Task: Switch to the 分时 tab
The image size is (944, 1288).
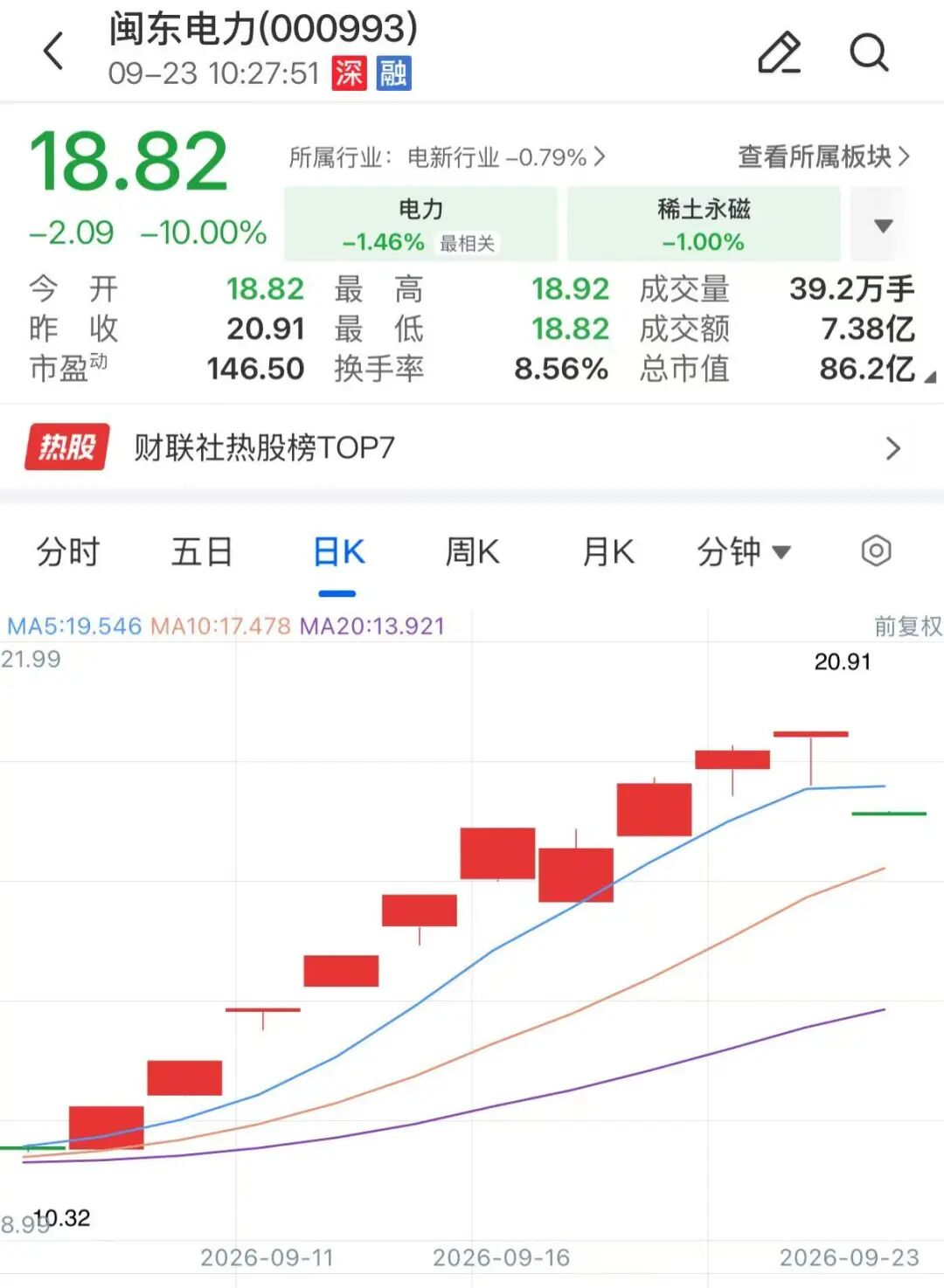Action: (x=68, y=552)
